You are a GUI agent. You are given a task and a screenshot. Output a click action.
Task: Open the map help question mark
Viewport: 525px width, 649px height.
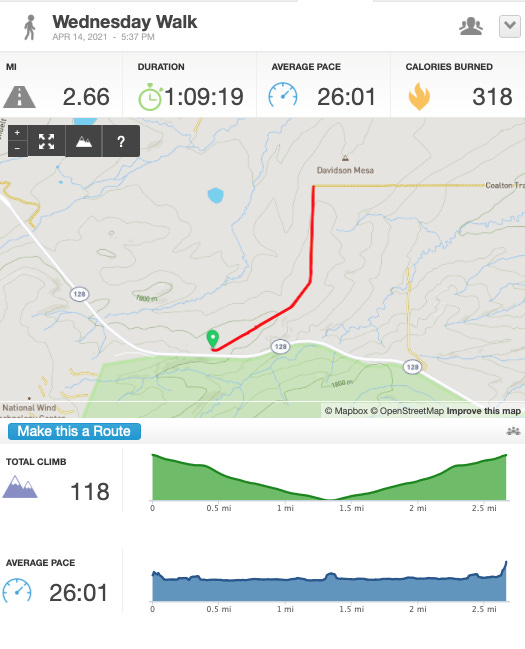tap(121, 141)
